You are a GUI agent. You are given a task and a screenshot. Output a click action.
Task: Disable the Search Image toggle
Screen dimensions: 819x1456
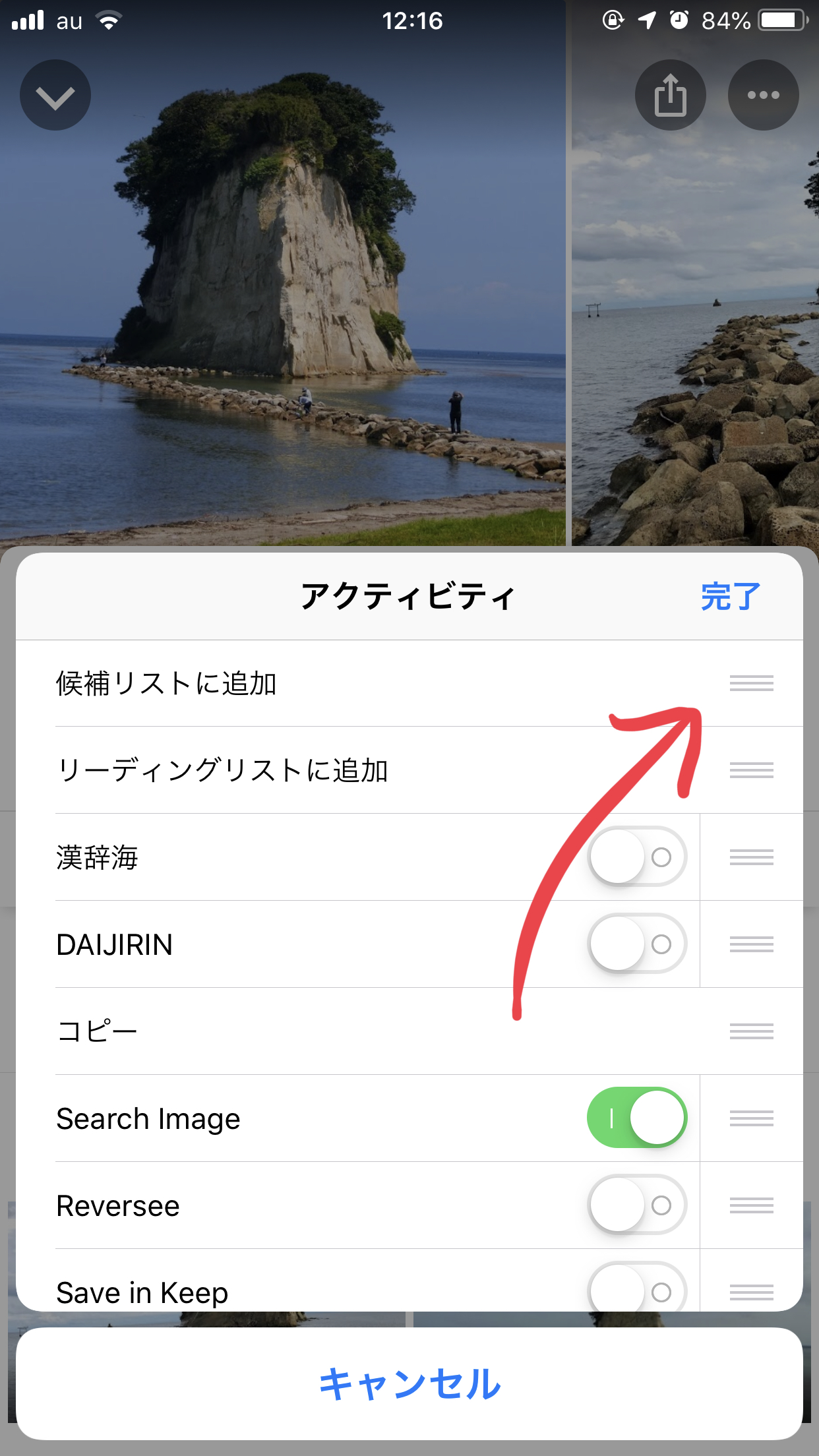637,1118
